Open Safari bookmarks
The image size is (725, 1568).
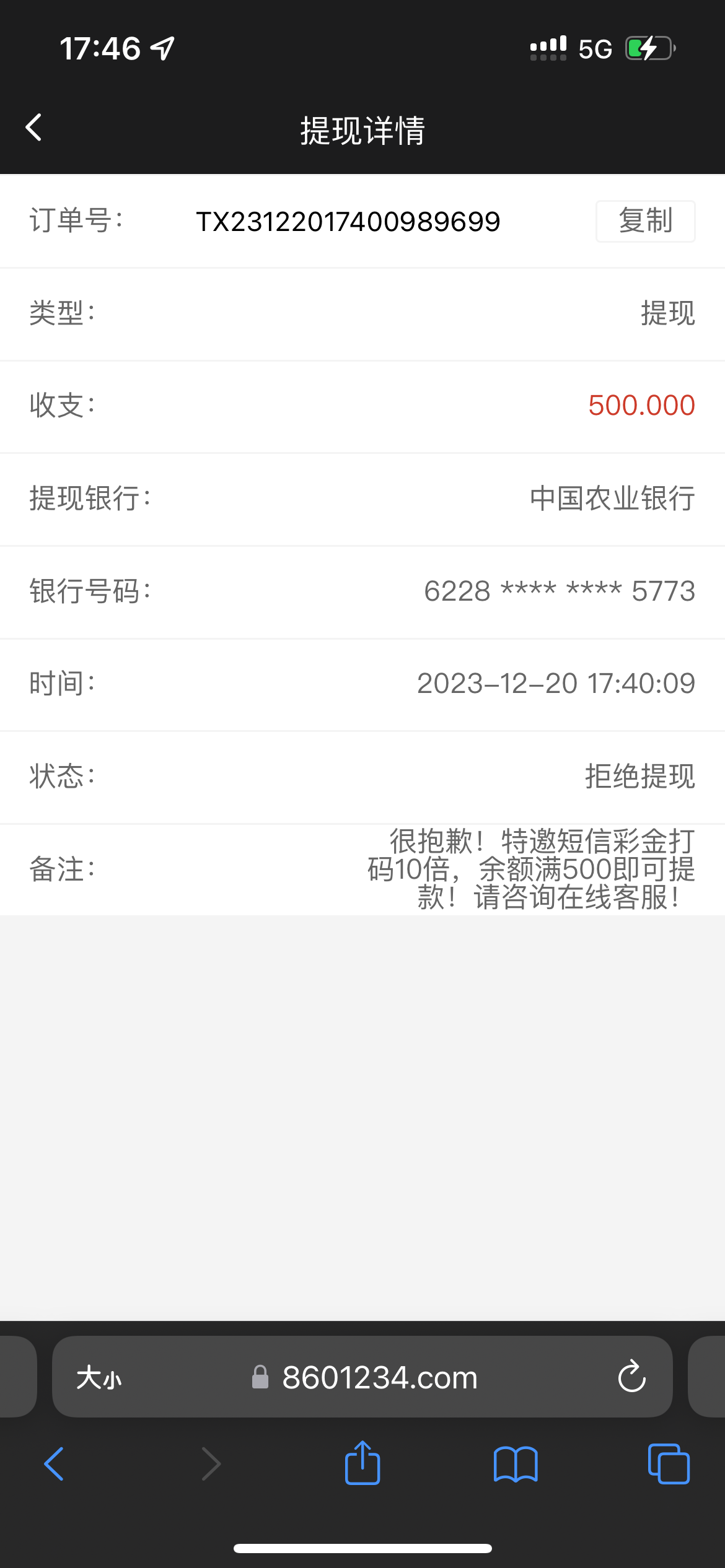[x=516, y=1465]
